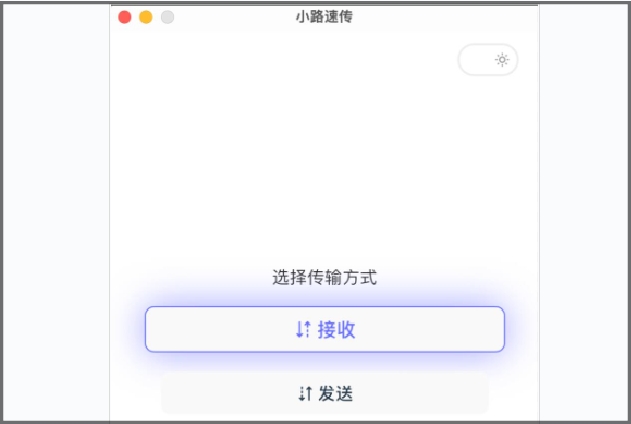Choose the 发送 (Send) button
Image resolution: width=631 pixels, height=424 pixels.
point(325,393)
